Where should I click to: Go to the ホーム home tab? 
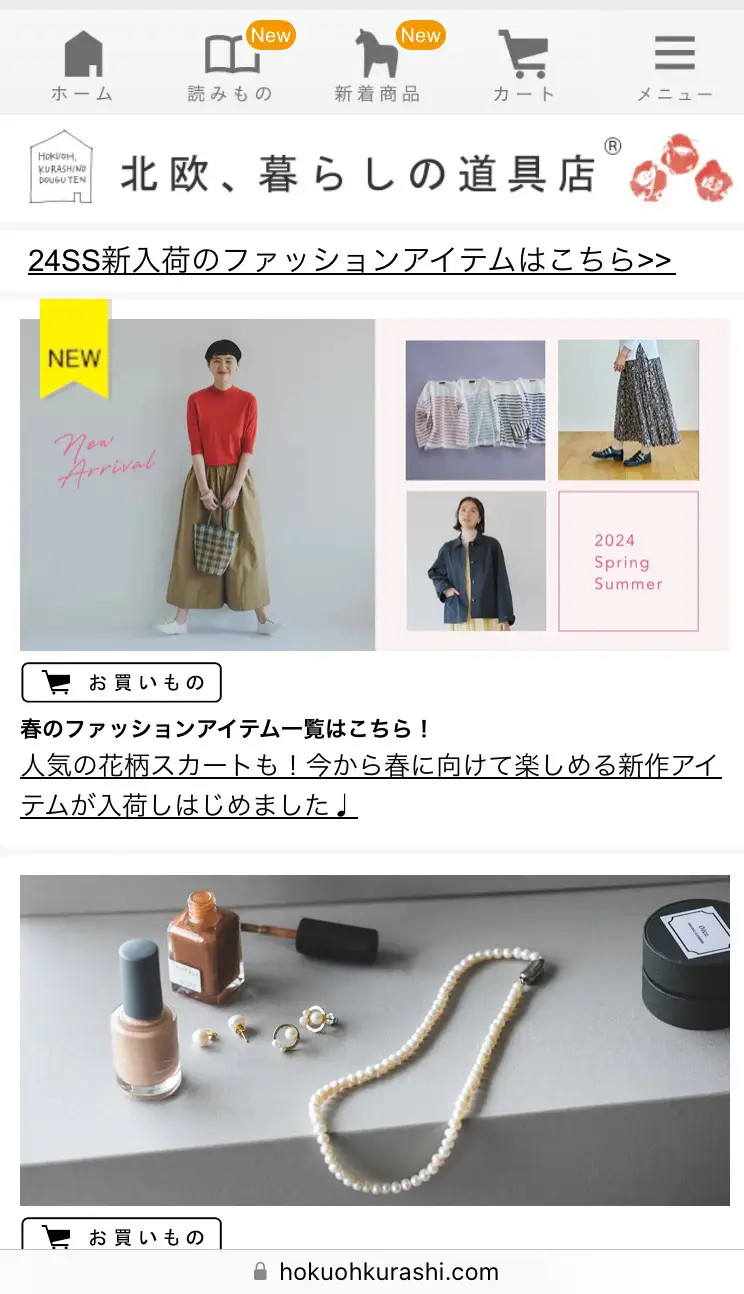83,66
